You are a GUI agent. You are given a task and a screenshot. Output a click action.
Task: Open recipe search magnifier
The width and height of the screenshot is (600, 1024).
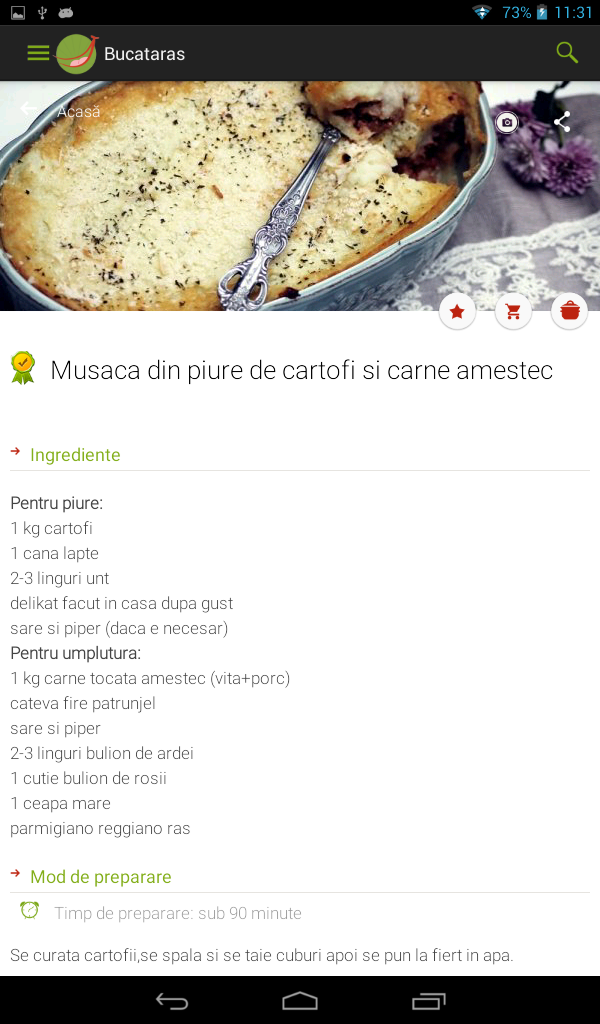point(567,53)
